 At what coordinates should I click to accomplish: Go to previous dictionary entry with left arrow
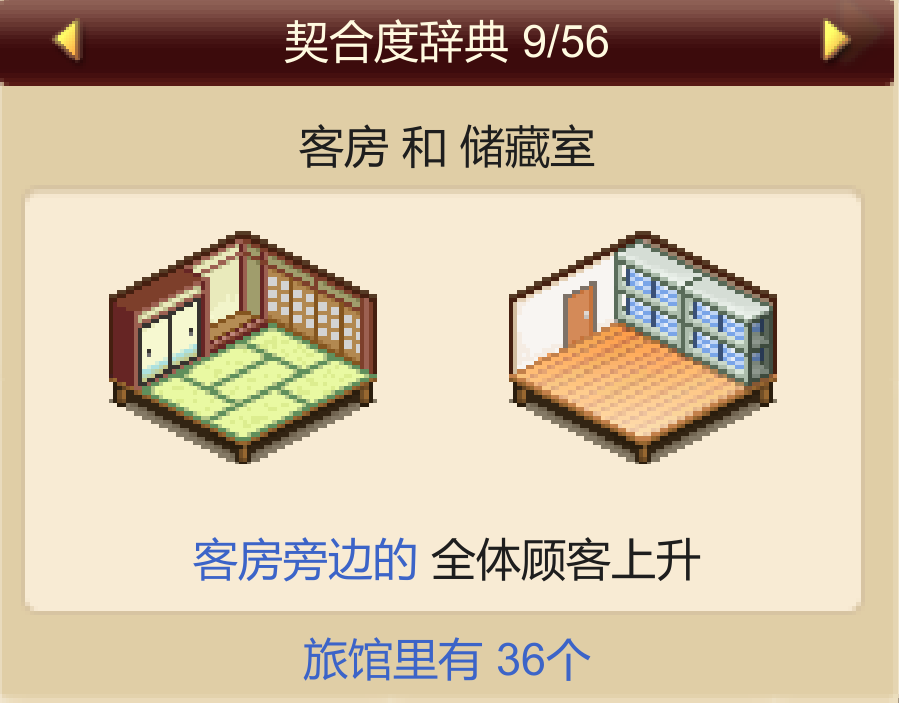pyautogui.click(x=66, y=41)
